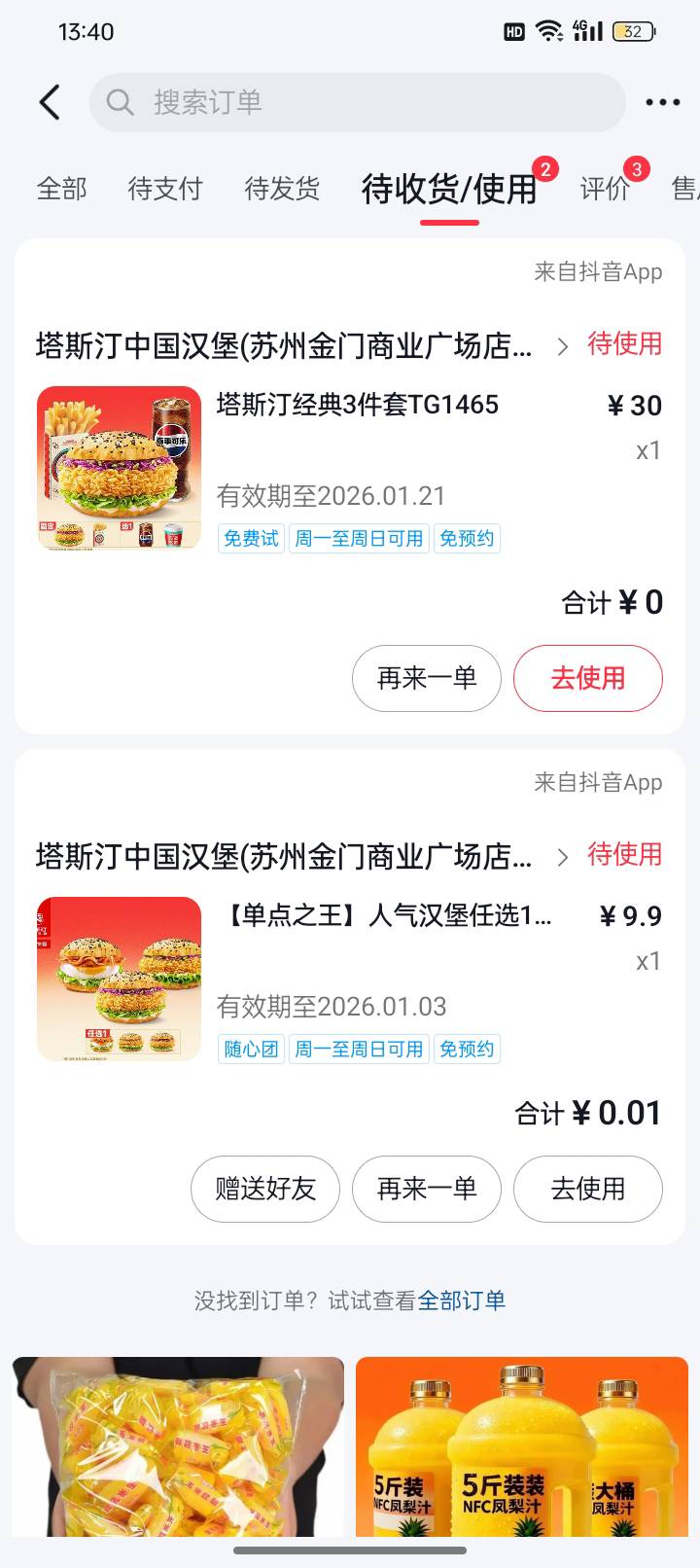Image resolution: width=700 pixels, height=1568 pixels.
Task: Open the 塔斯汀经典3件套TG1465 order image
Action: (120, 468)
